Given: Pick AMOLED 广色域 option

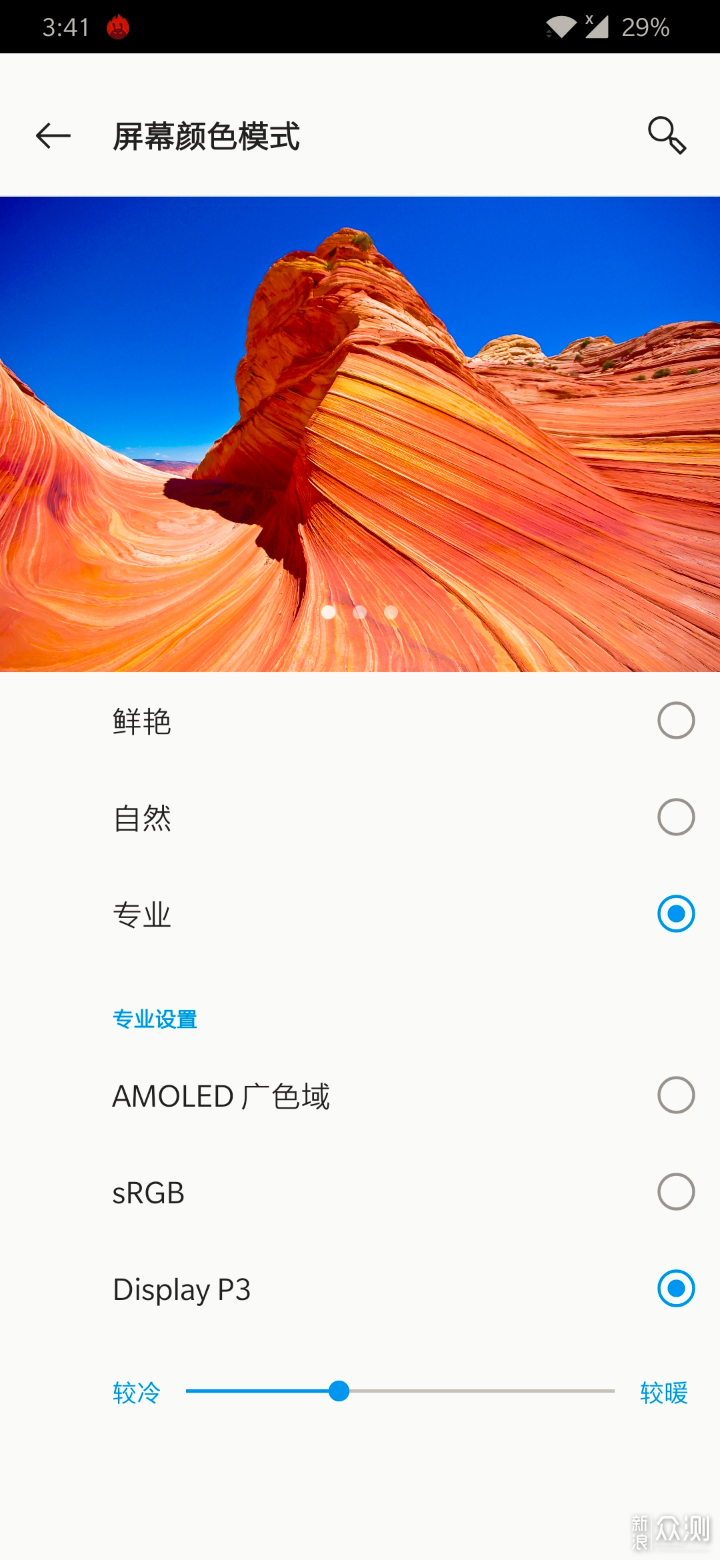Looking at the screenshot, I should pyautogui.click(x=675, y=1095).
